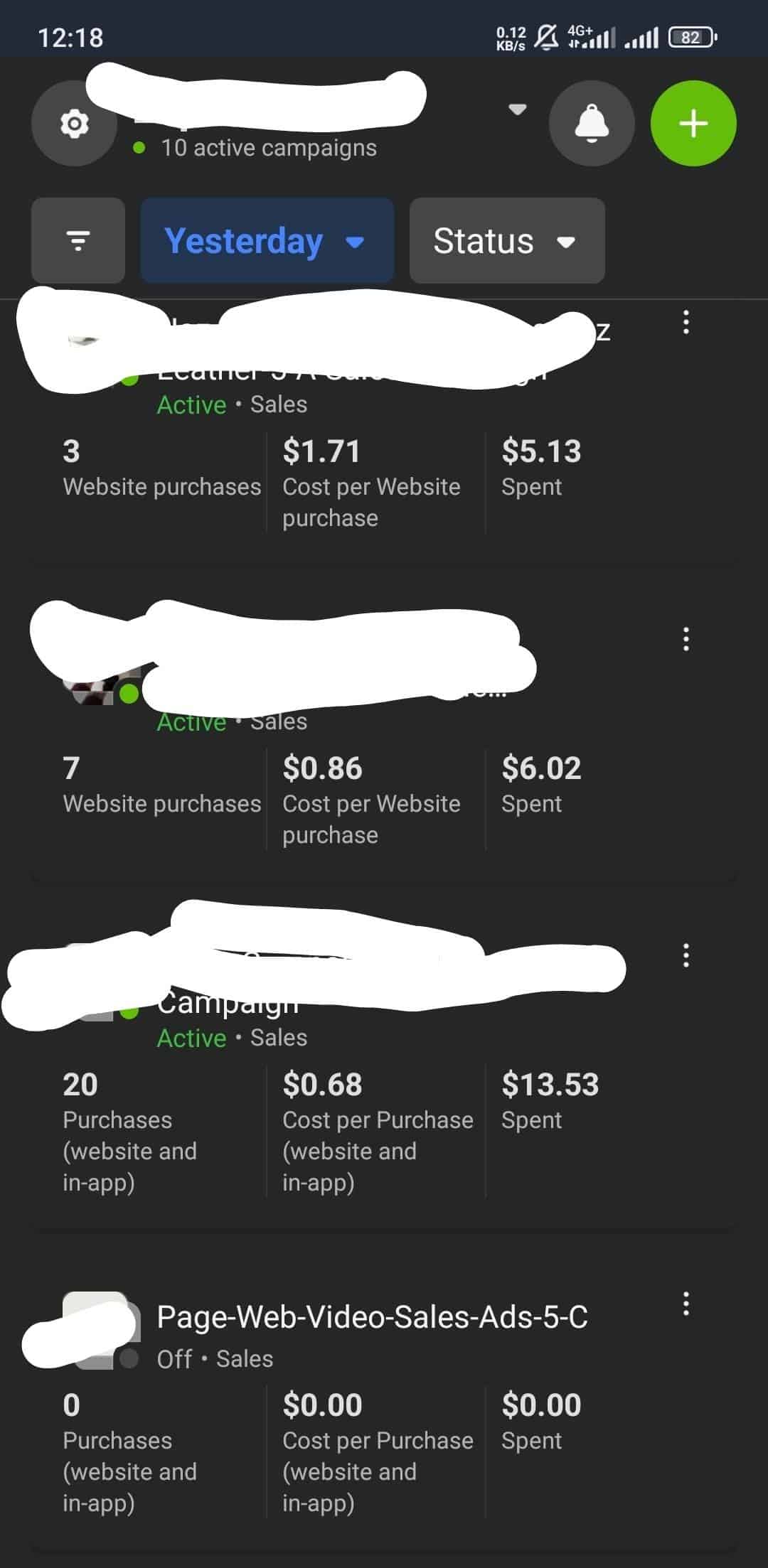768x1568 pixels.
Task: Open overflow menu for Page-Web-Video-Sales-Ads-5-C
Action: (686, 1304)
